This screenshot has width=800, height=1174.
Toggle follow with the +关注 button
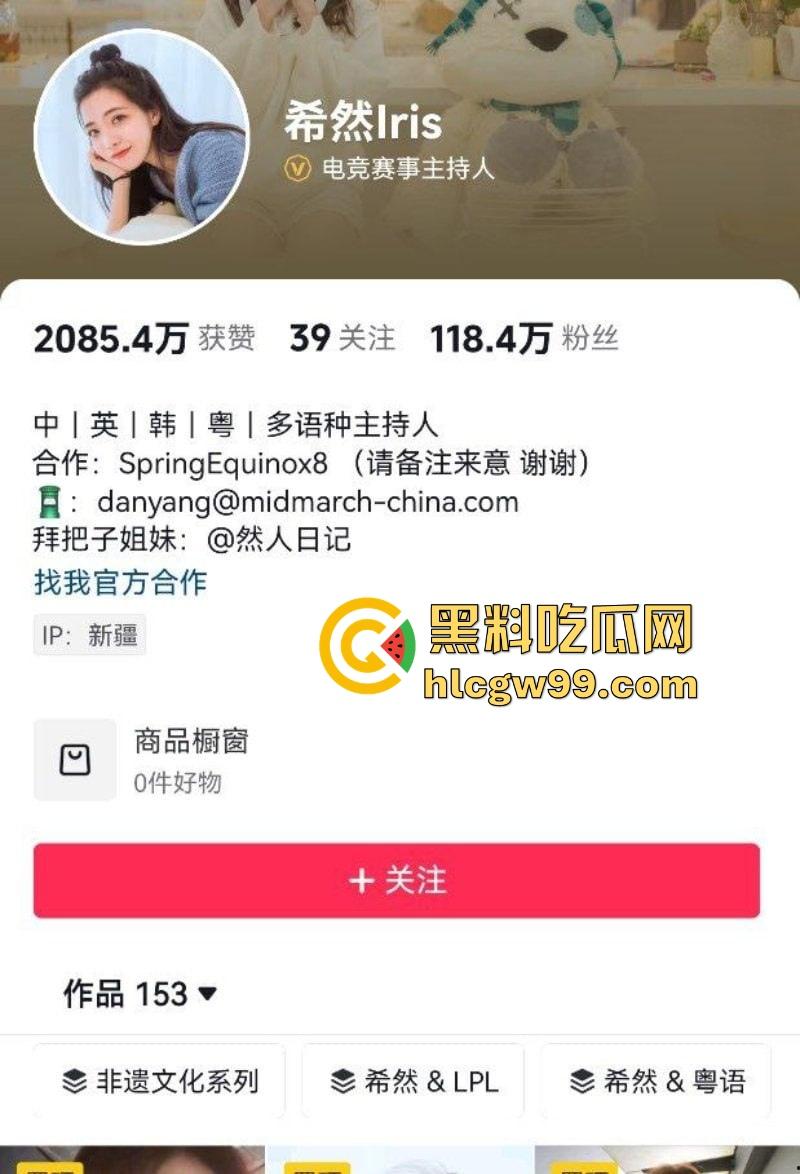[x=400, y=882]
